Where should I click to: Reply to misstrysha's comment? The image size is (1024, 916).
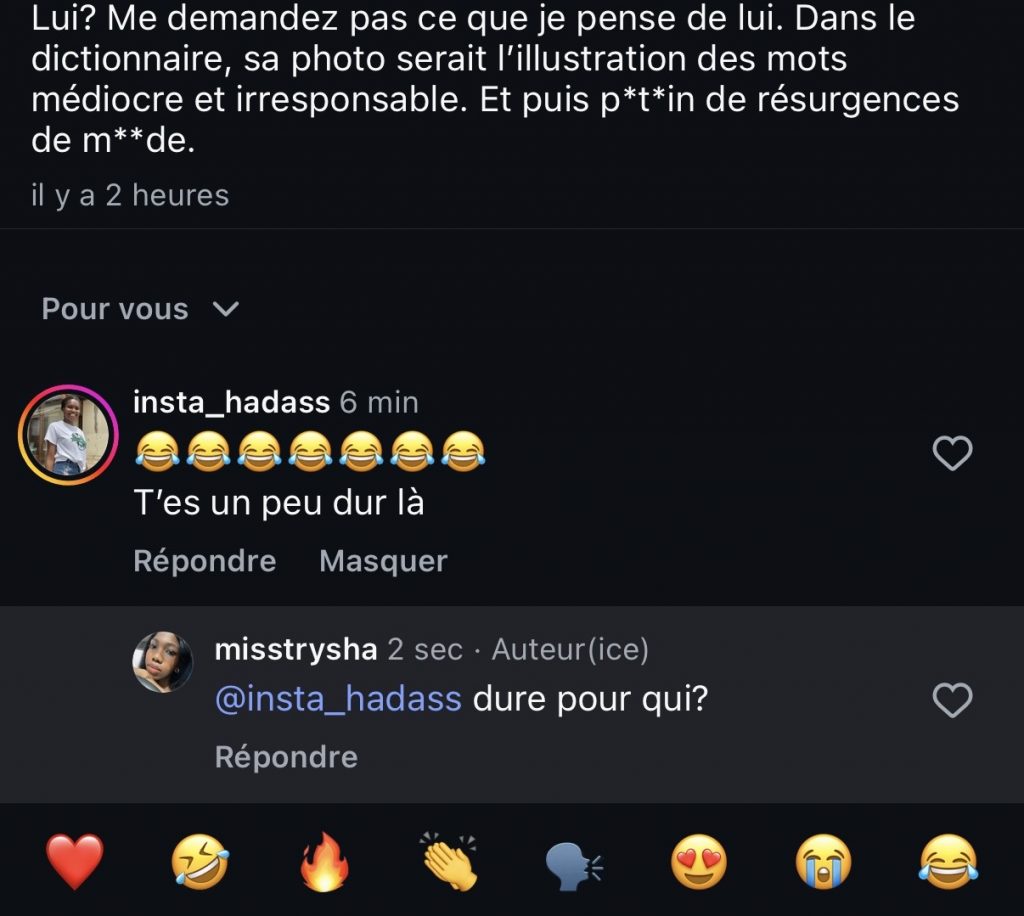(x=286, y=757)
